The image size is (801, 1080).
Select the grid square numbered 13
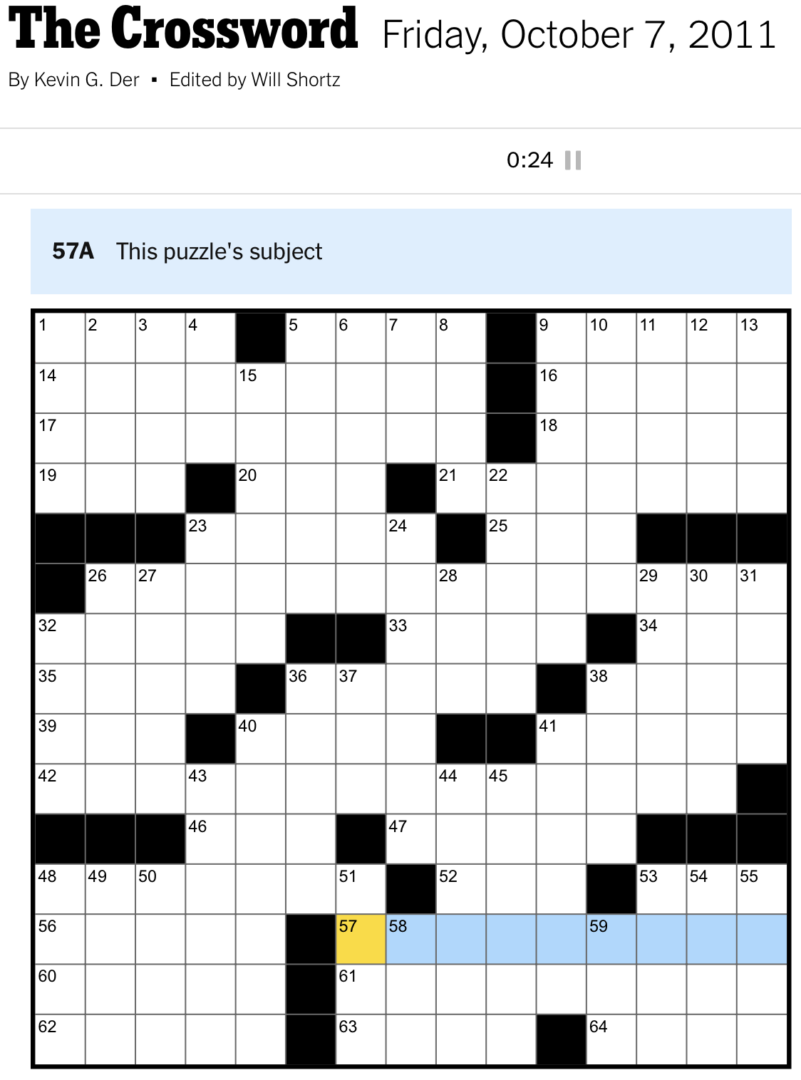click(x=762, y=338)
